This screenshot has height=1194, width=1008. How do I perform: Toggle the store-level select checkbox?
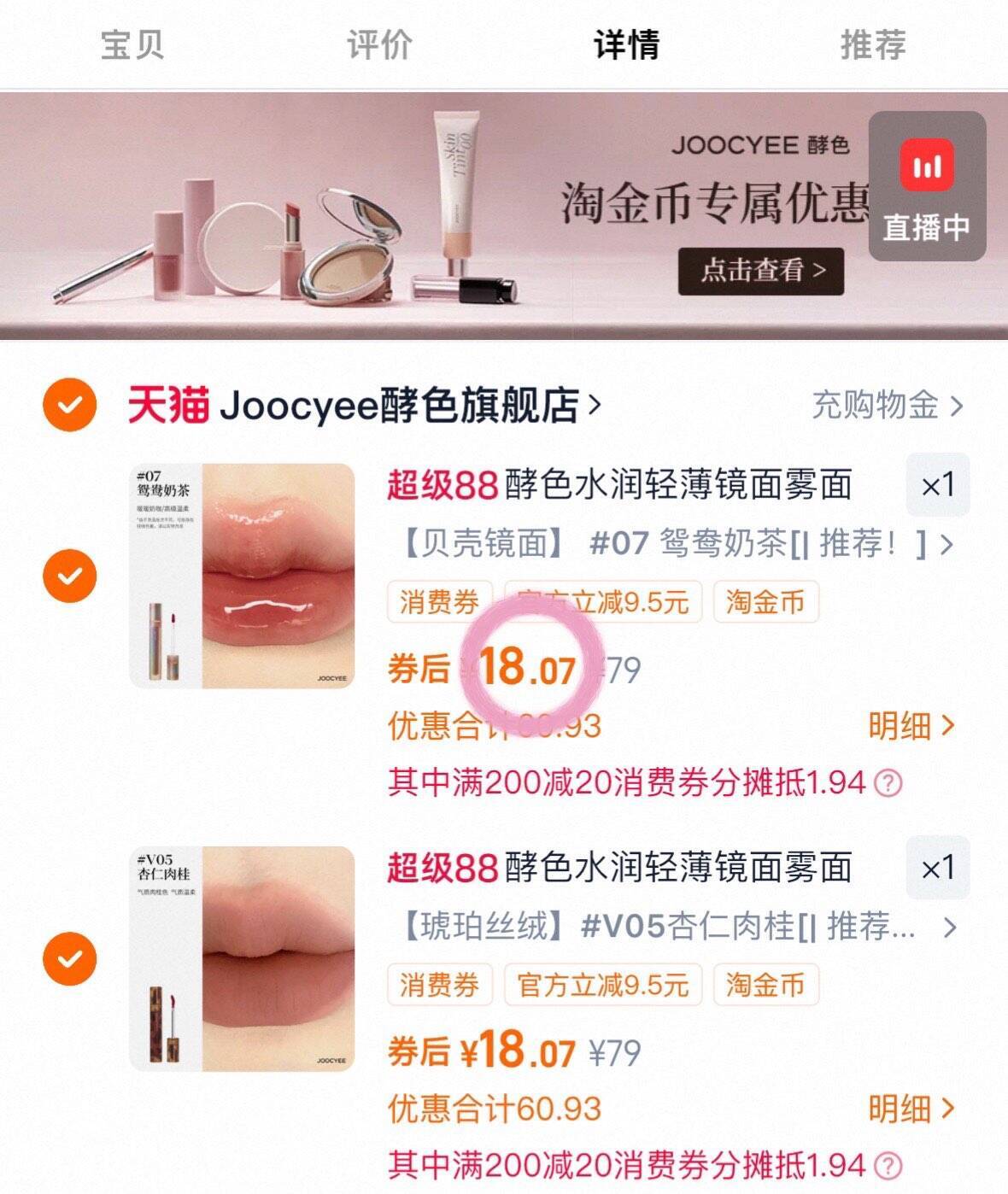(x=70, y=407)
